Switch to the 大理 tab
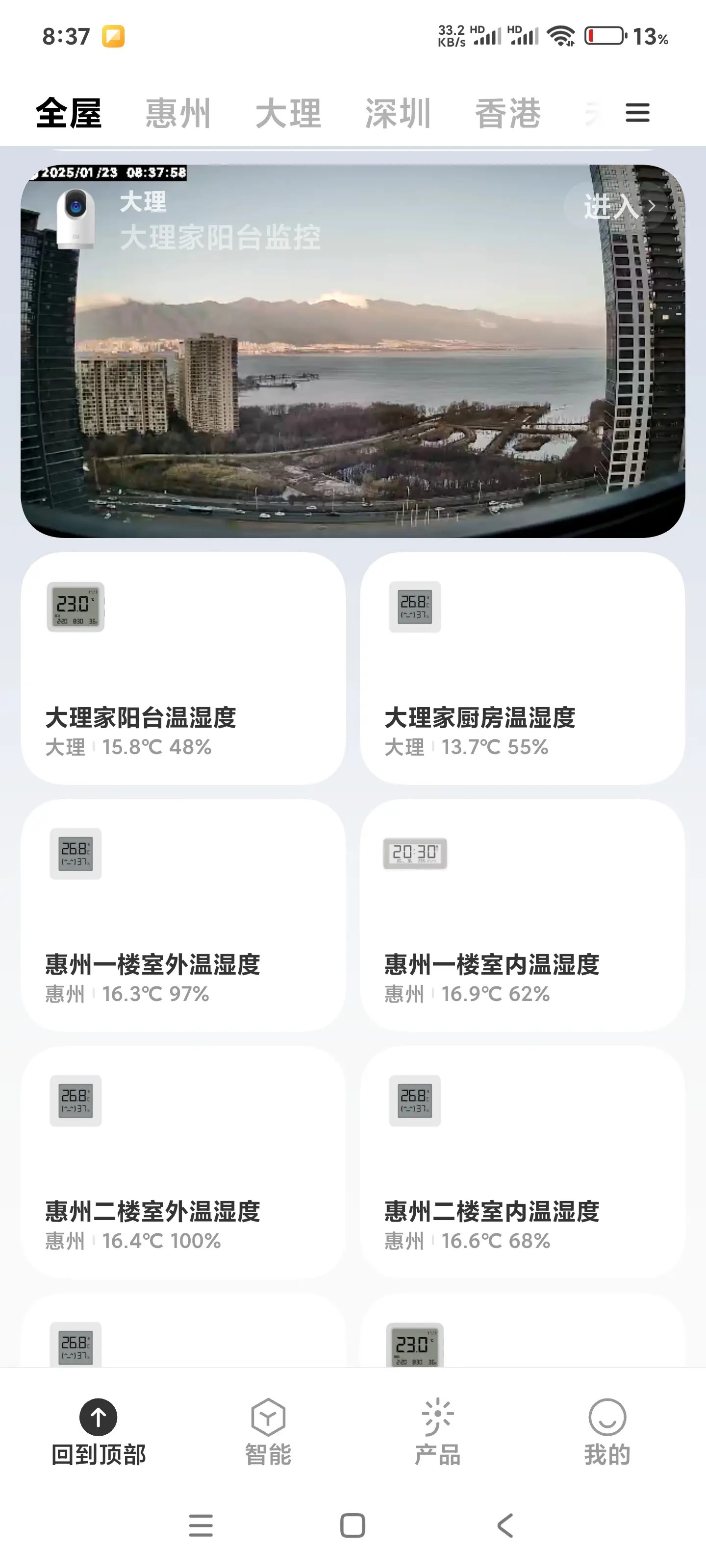Viewport: 706px width, 1568px height. click(288, 113)
